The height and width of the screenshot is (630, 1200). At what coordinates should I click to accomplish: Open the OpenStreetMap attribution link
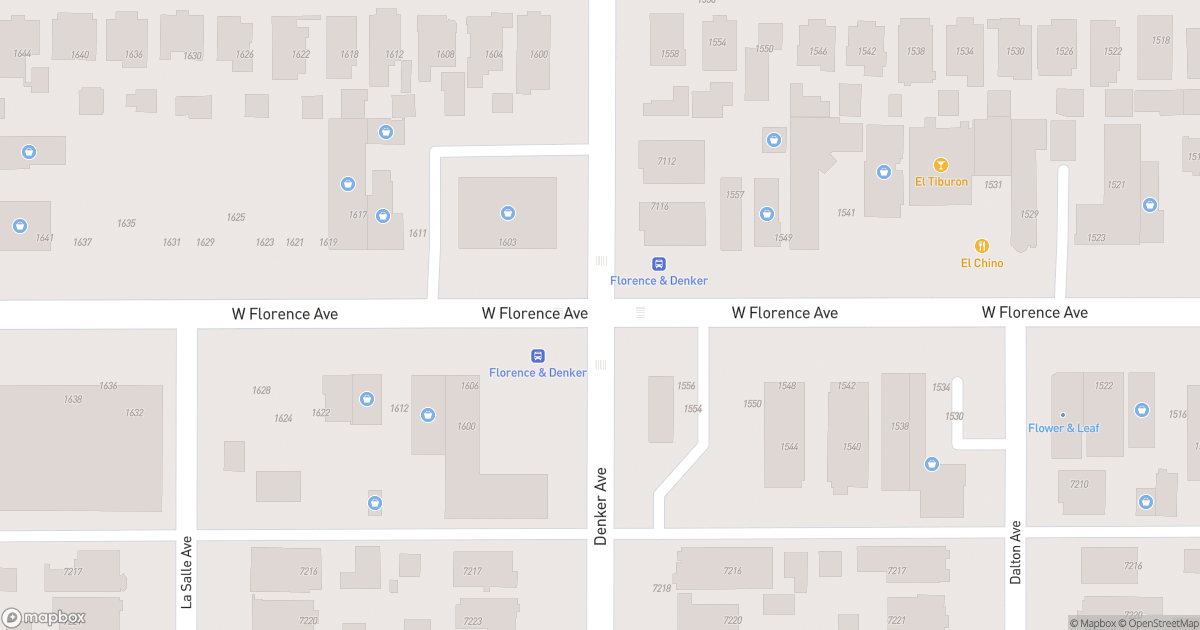(x=1158, y=623)
